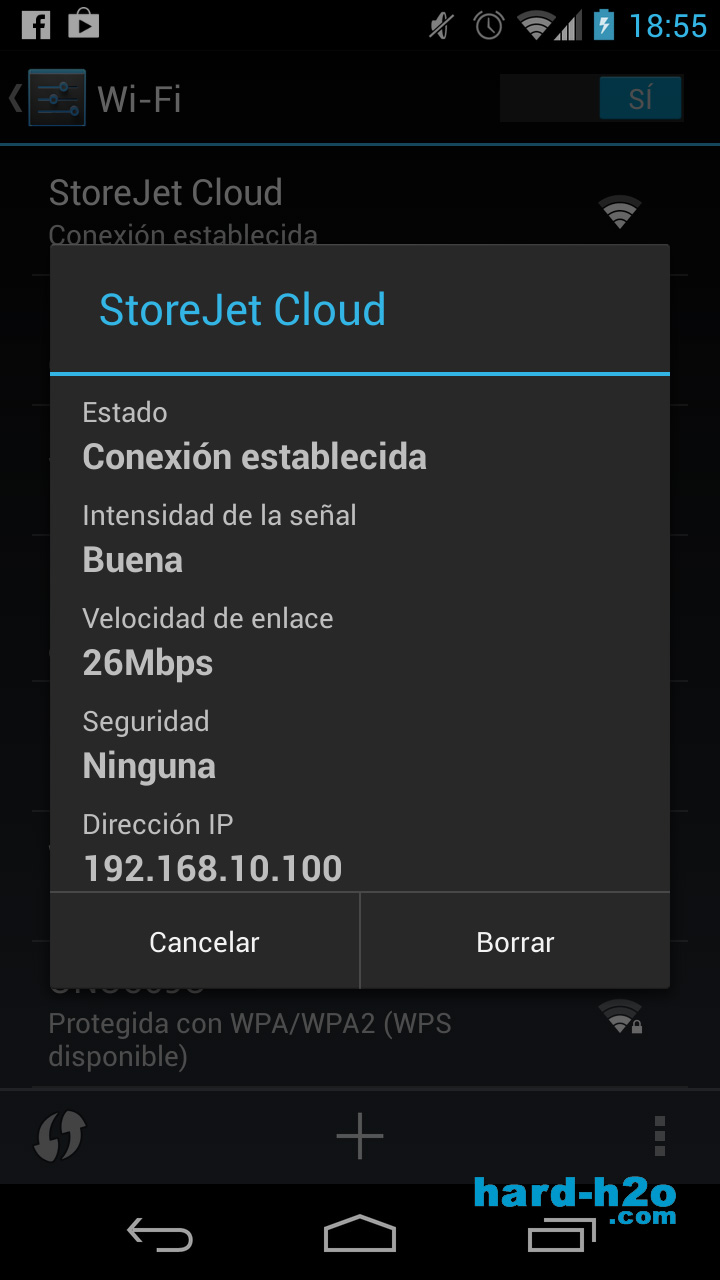Toggle the Wi-Fi SÍ switch off
The image size is (720, 1280).
592,99
